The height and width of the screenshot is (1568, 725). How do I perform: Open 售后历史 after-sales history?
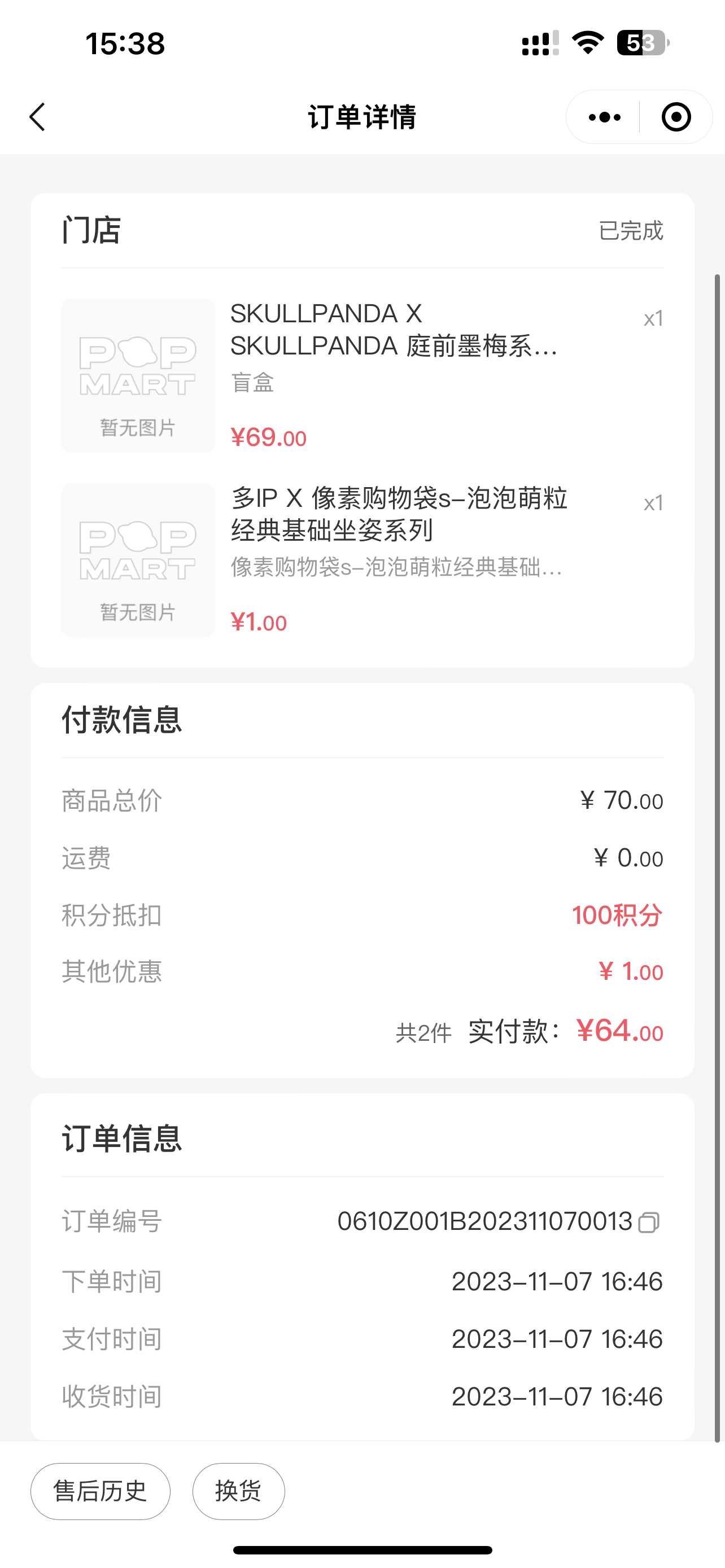tap(101, 1491)
